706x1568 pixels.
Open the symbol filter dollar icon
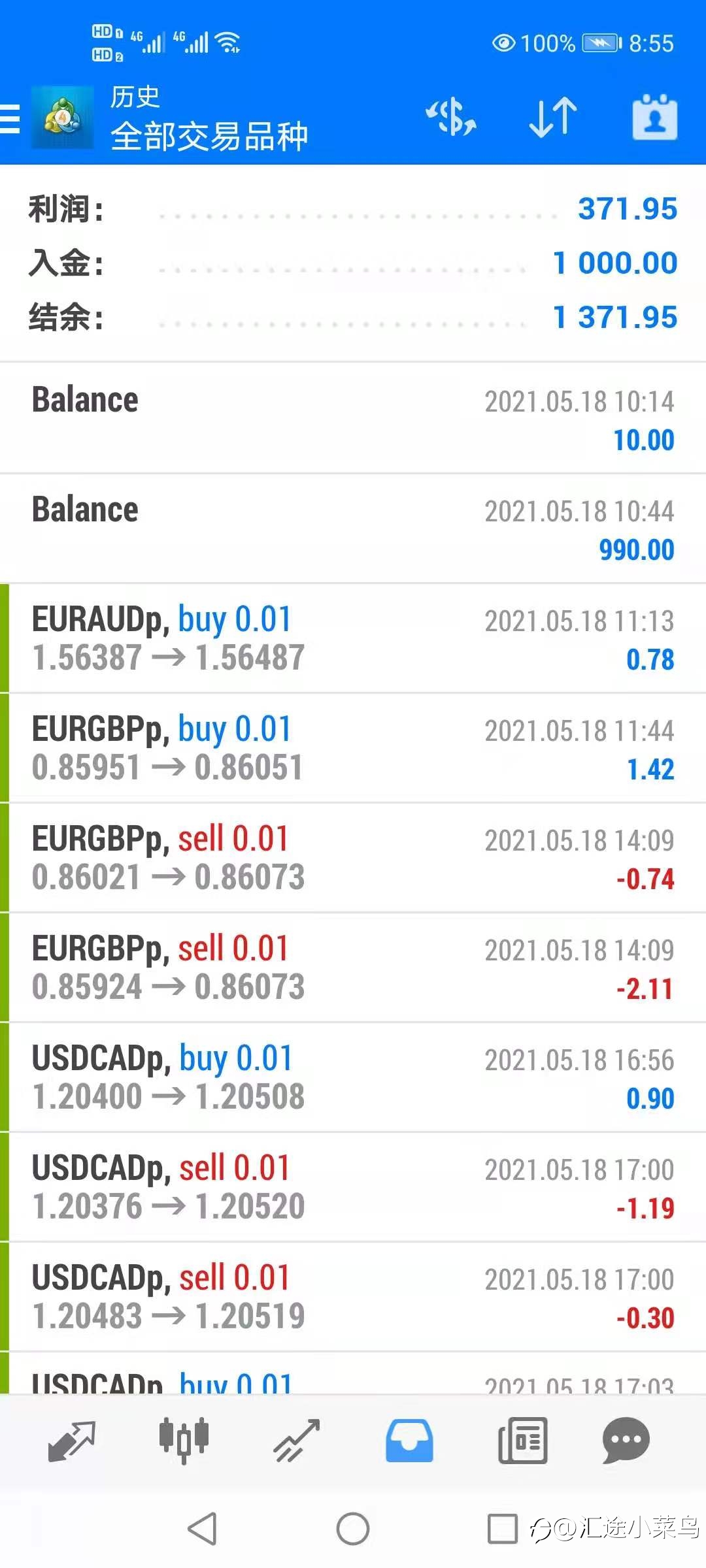tap(451, 118)
